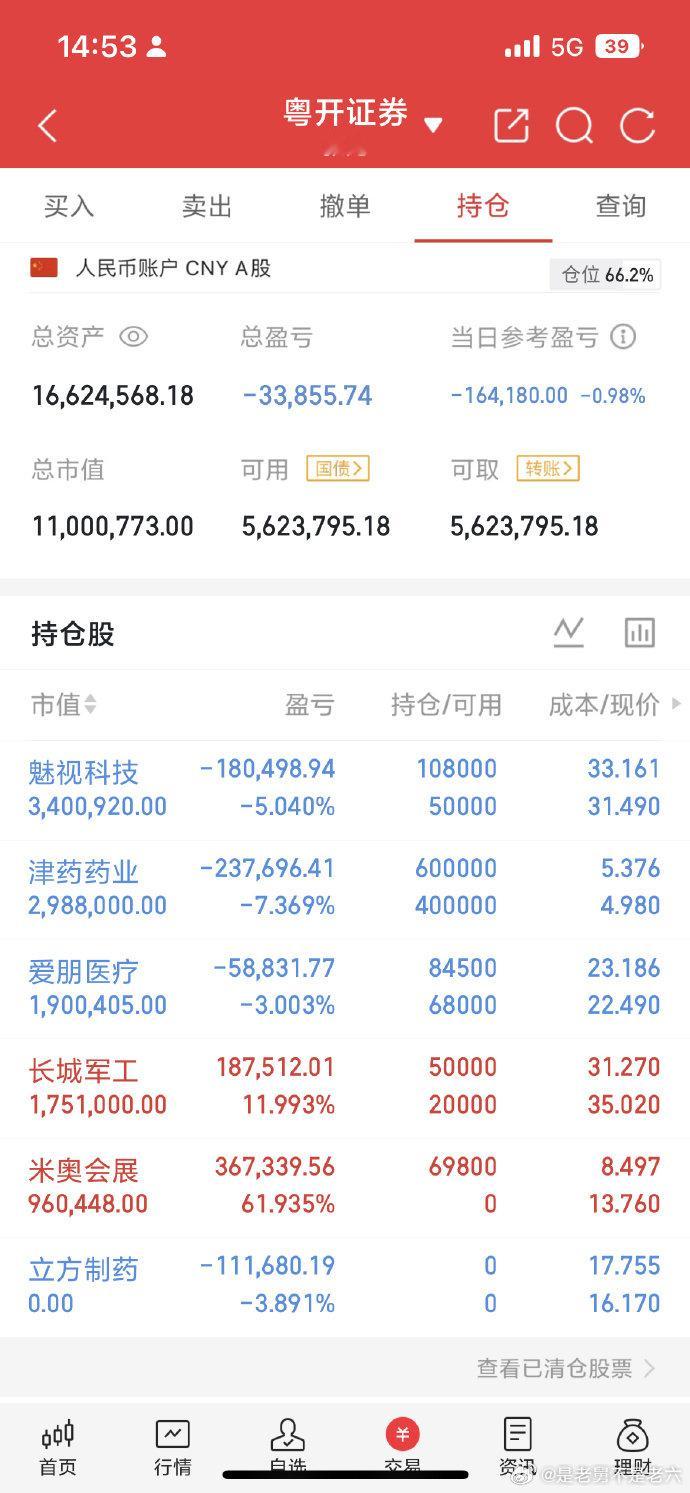Switch to the 卖出 tab
This screenshot has width=690, height=1493.
click(207, 206)
